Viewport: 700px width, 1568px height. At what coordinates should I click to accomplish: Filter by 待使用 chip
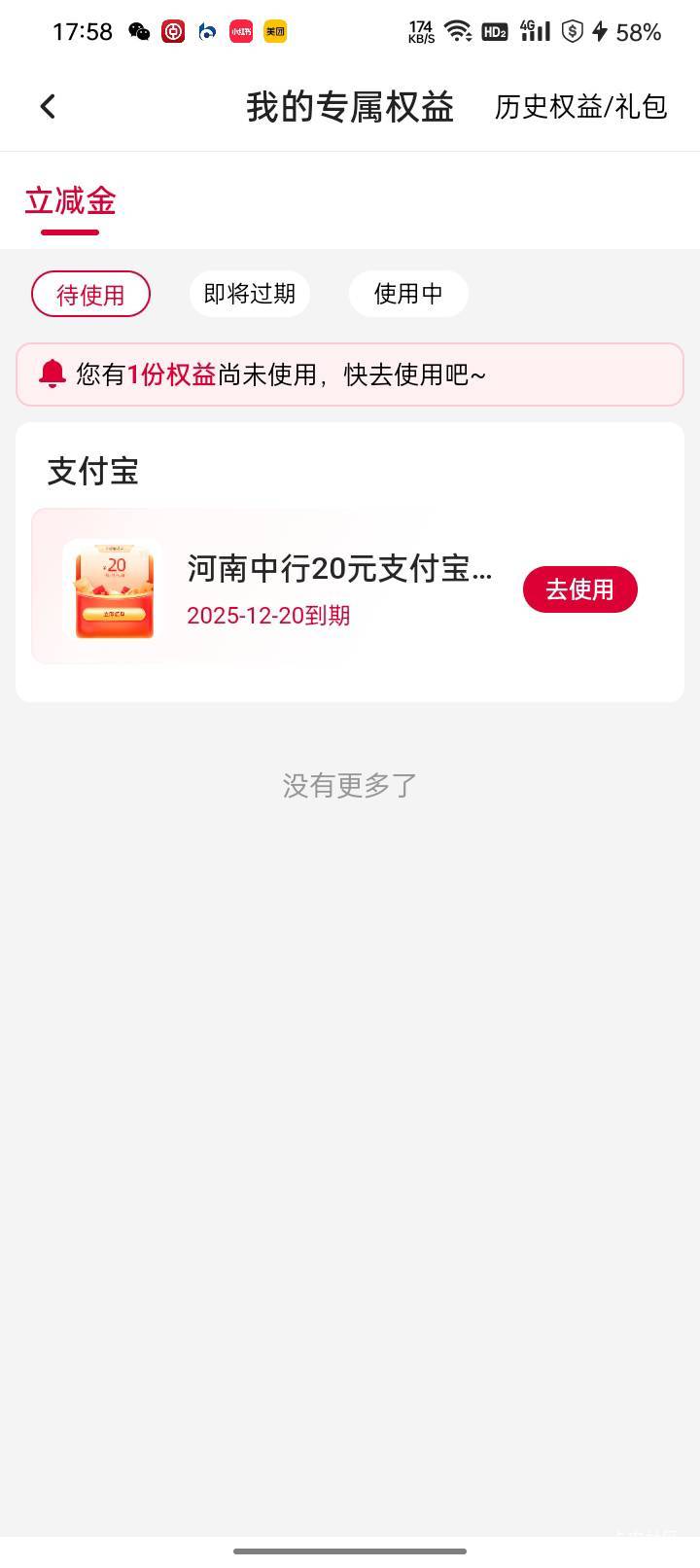[90, 294]
